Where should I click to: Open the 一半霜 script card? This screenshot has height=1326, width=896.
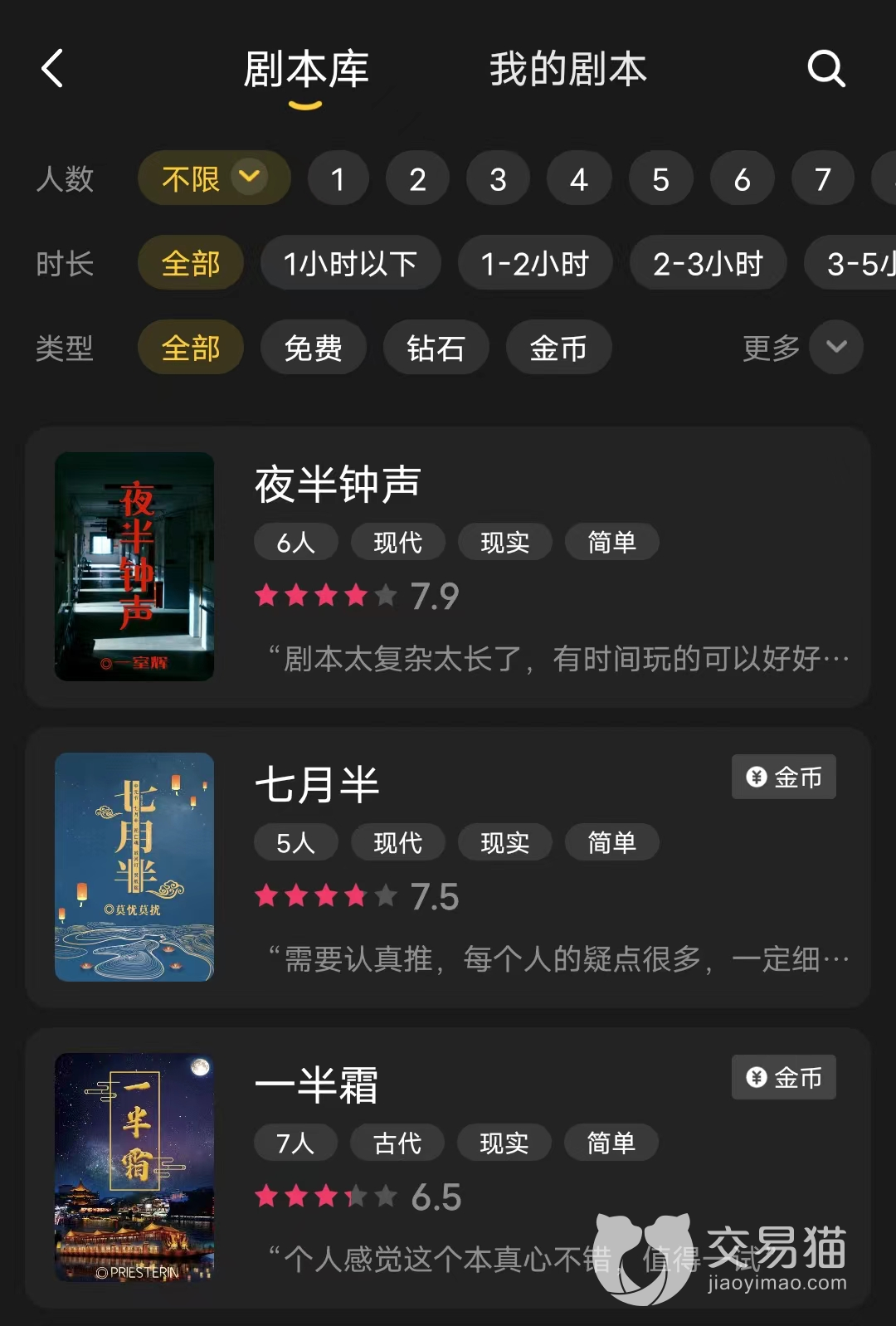coord(448,1168)
